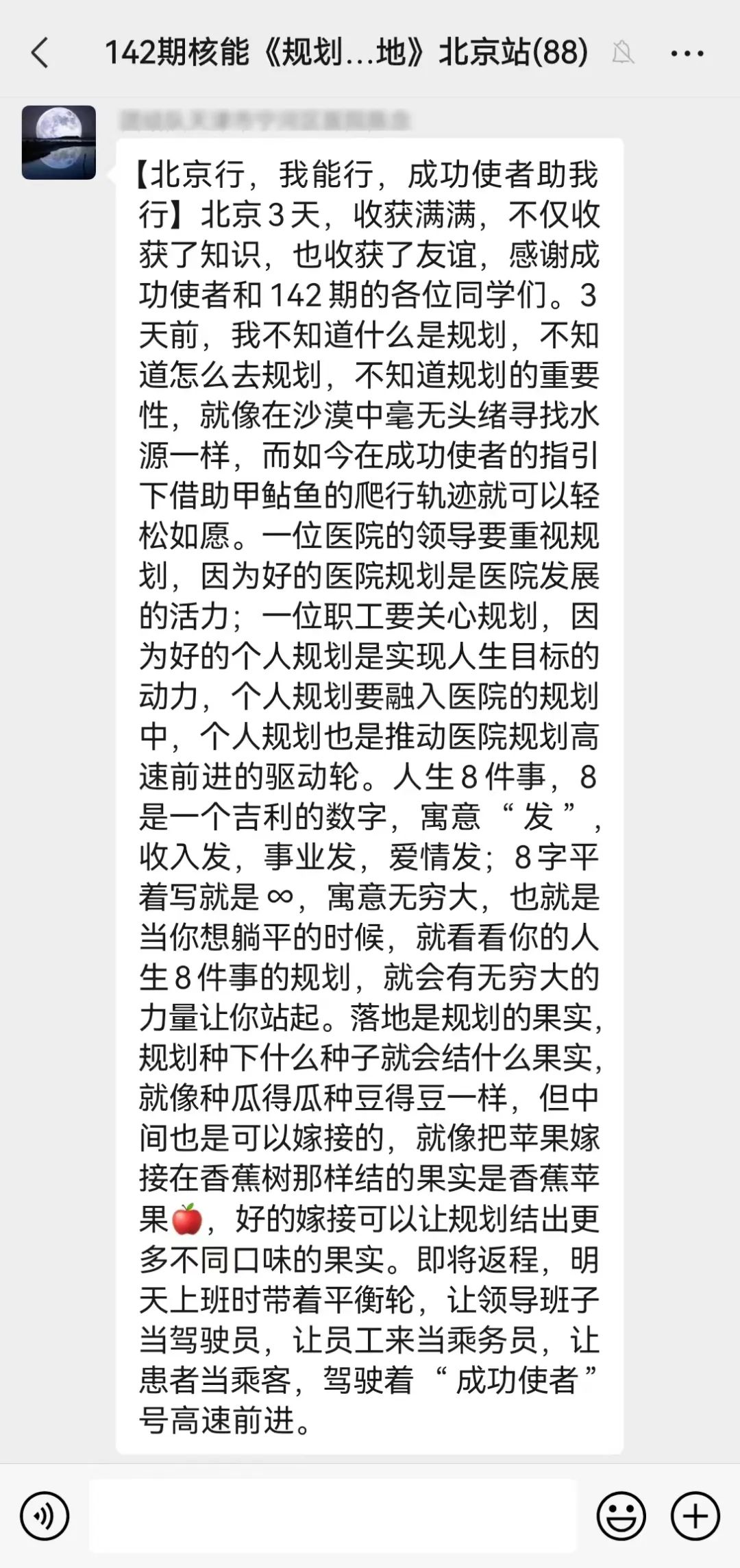Open the group chat's three-dot menu

click(x=687, y=53)
